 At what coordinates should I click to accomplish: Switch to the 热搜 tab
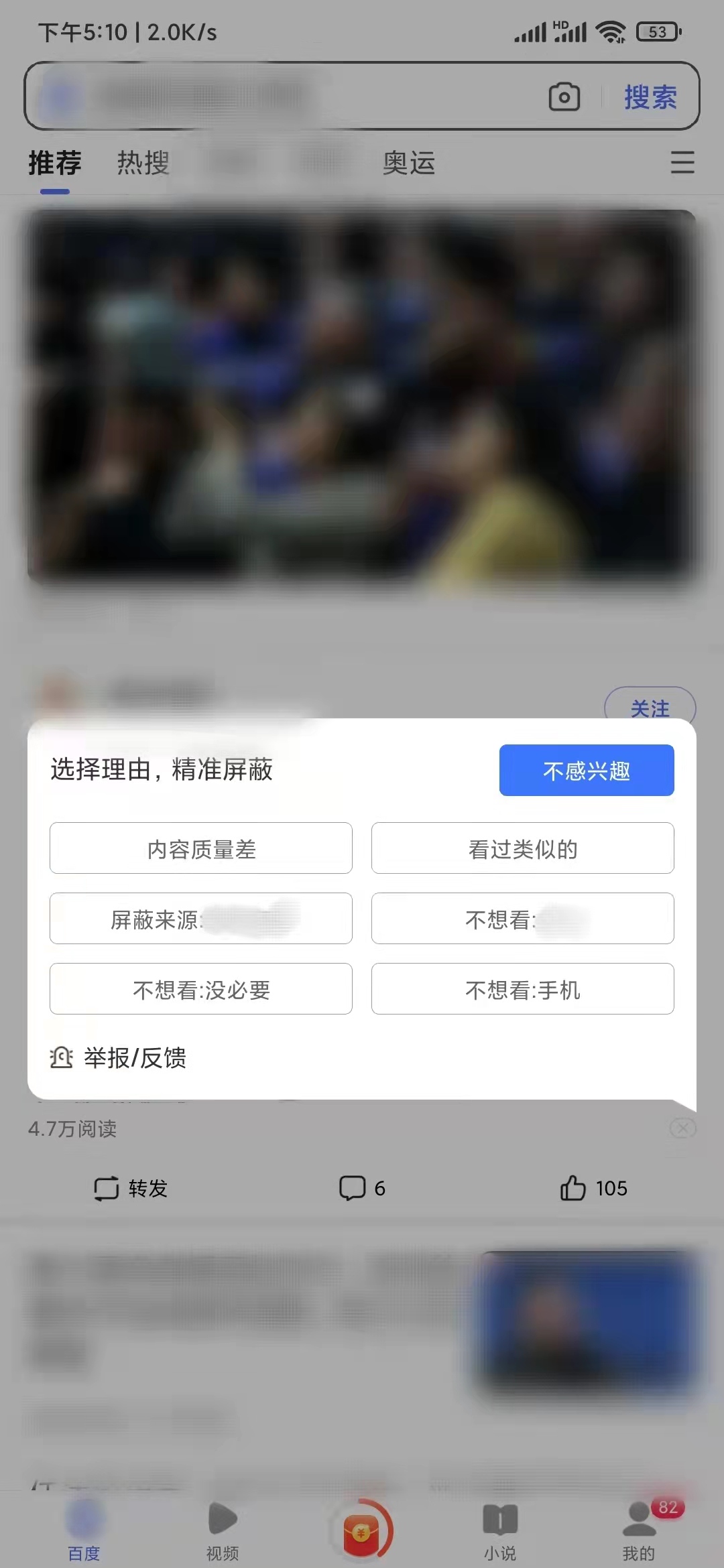[x=143, y=163]
